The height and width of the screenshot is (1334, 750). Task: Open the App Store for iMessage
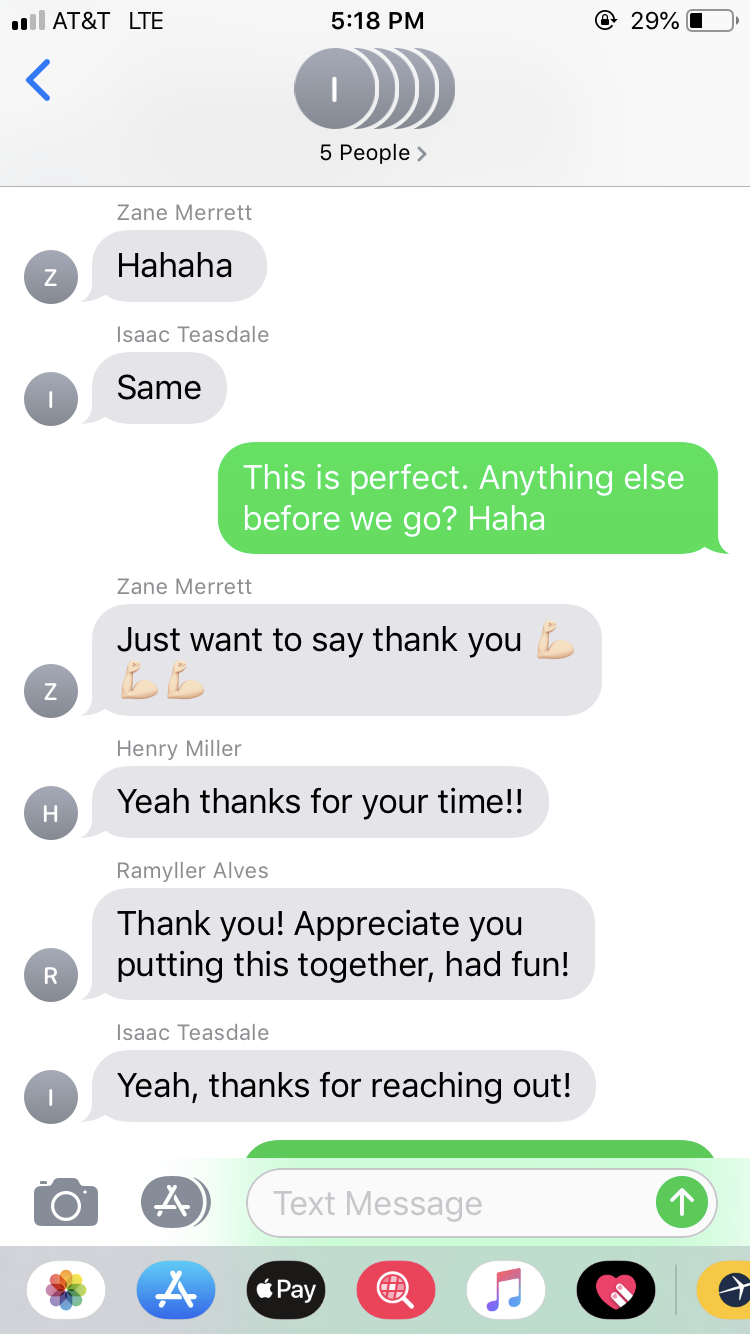[x=176, y=1290]
